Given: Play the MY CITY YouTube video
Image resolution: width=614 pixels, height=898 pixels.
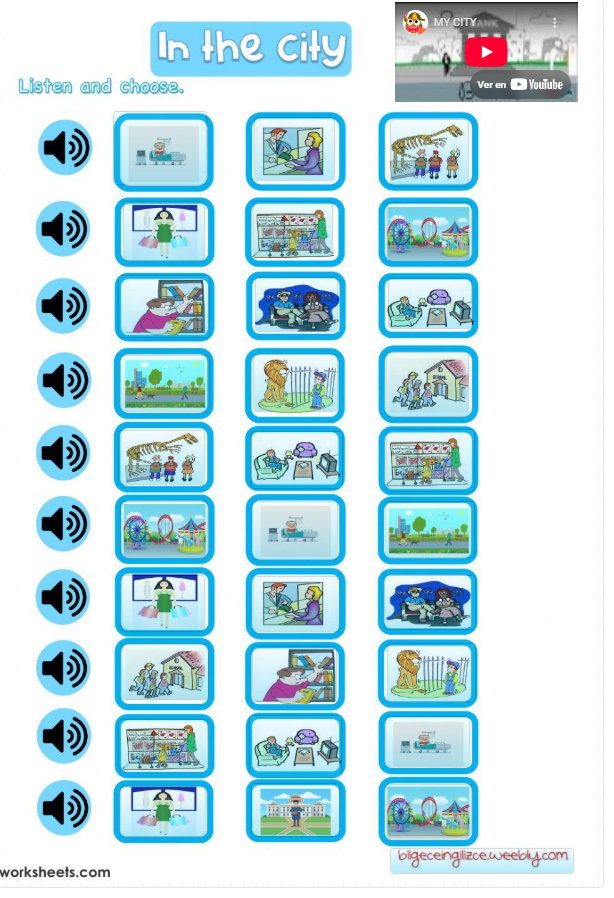Looking at the screenshot, I should (486, 52).
